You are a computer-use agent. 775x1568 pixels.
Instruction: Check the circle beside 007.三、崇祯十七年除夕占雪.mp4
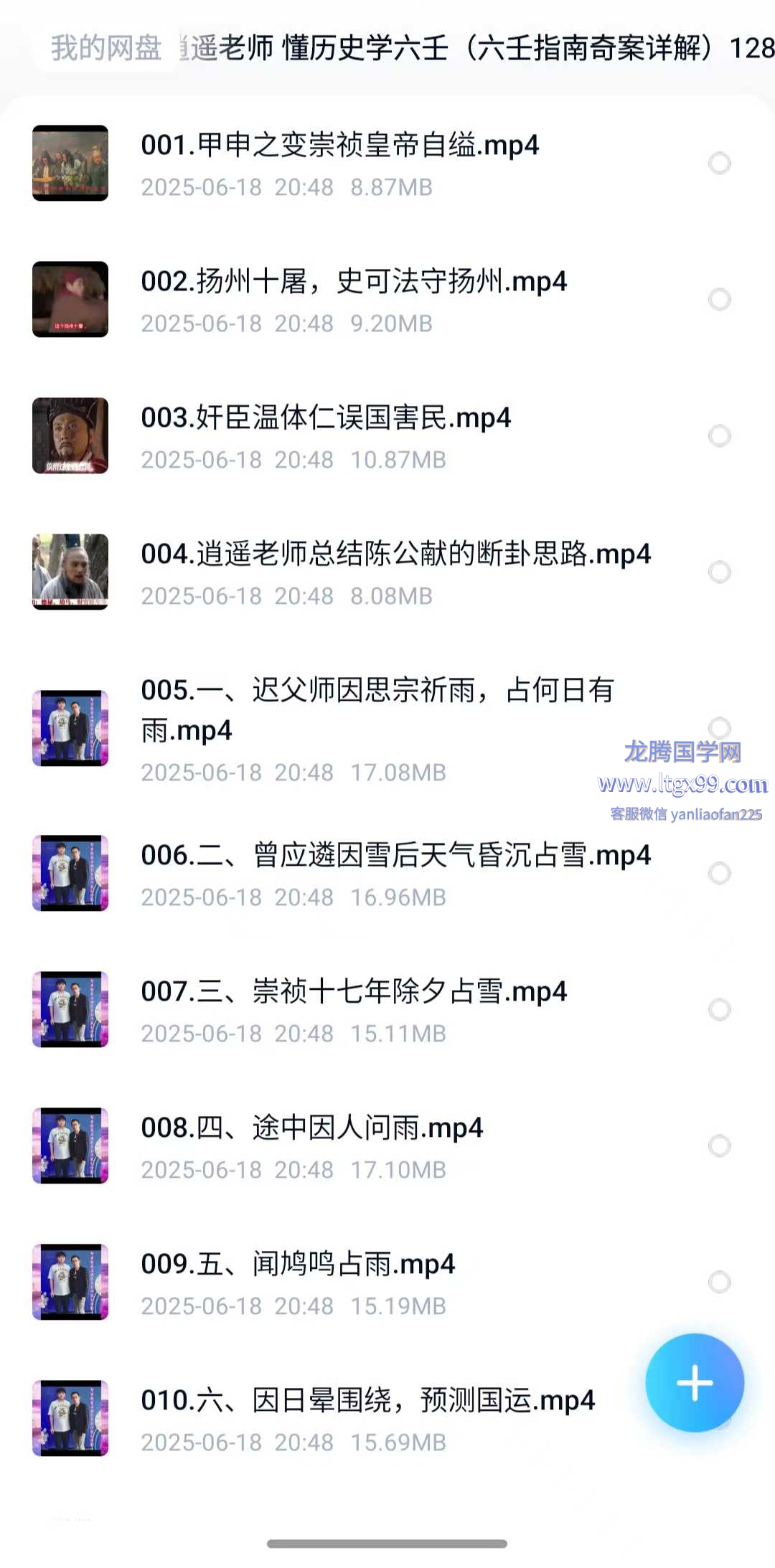tap(719, 1009)
